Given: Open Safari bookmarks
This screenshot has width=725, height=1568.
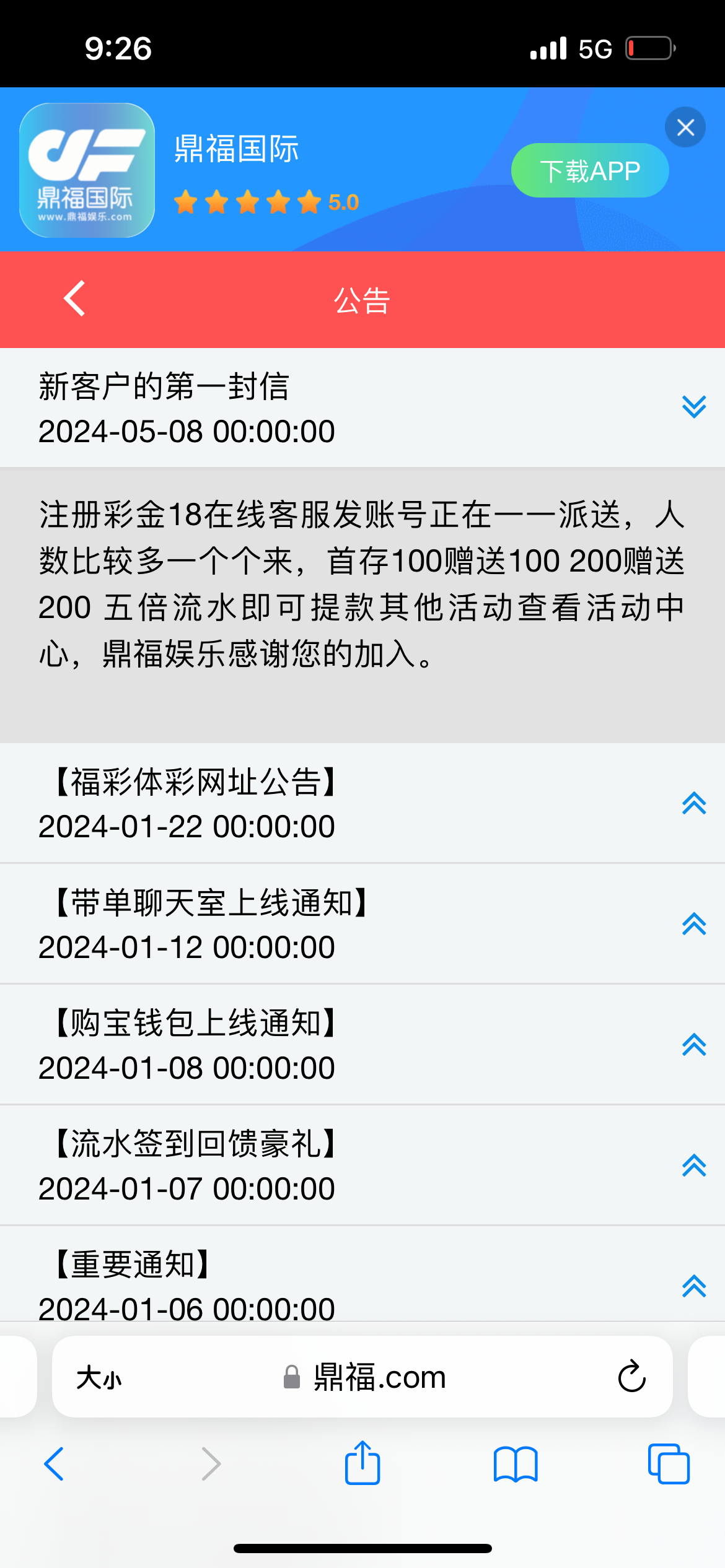Looking at the screenshot, I should (x=516, y=1464).
